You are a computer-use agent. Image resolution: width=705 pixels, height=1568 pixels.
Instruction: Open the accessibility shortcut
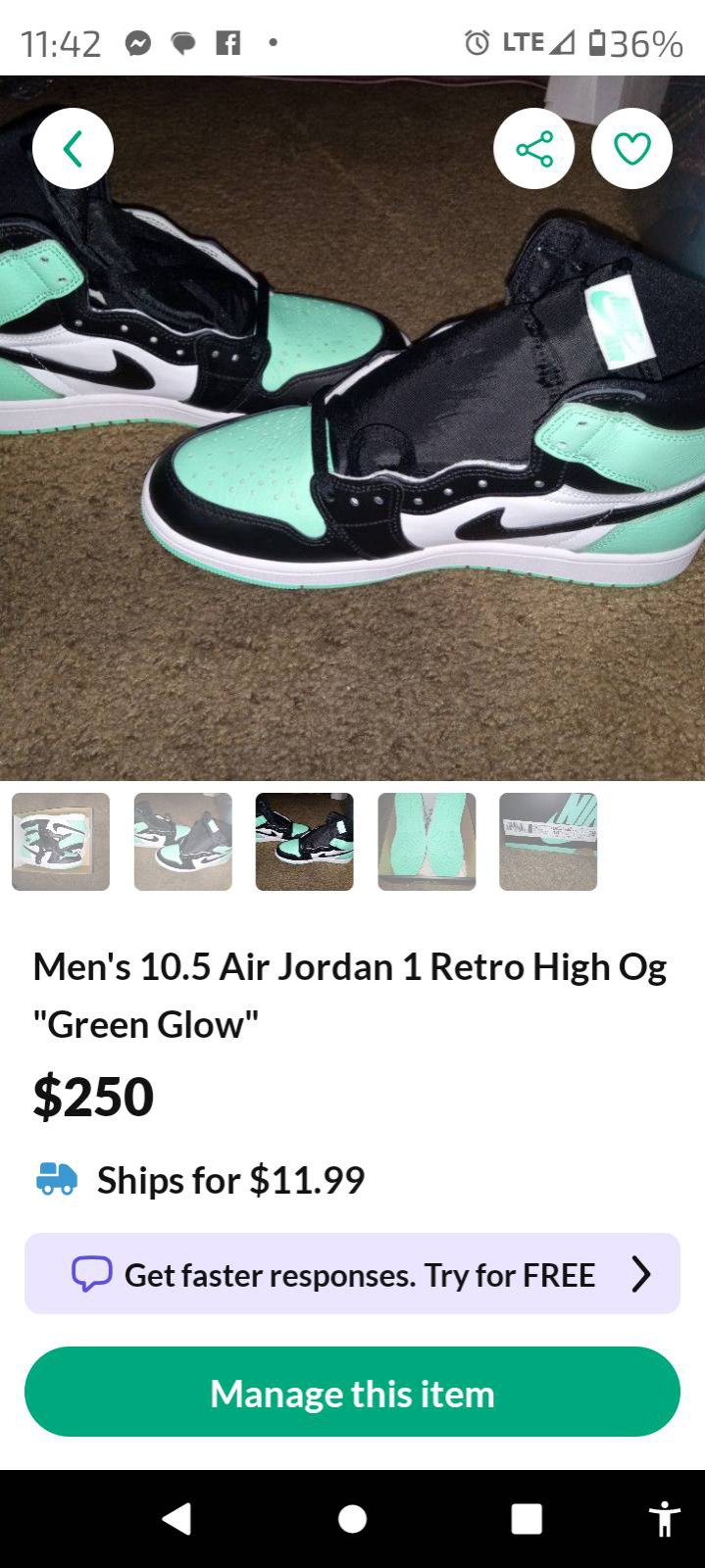(x=664, y=1519)
